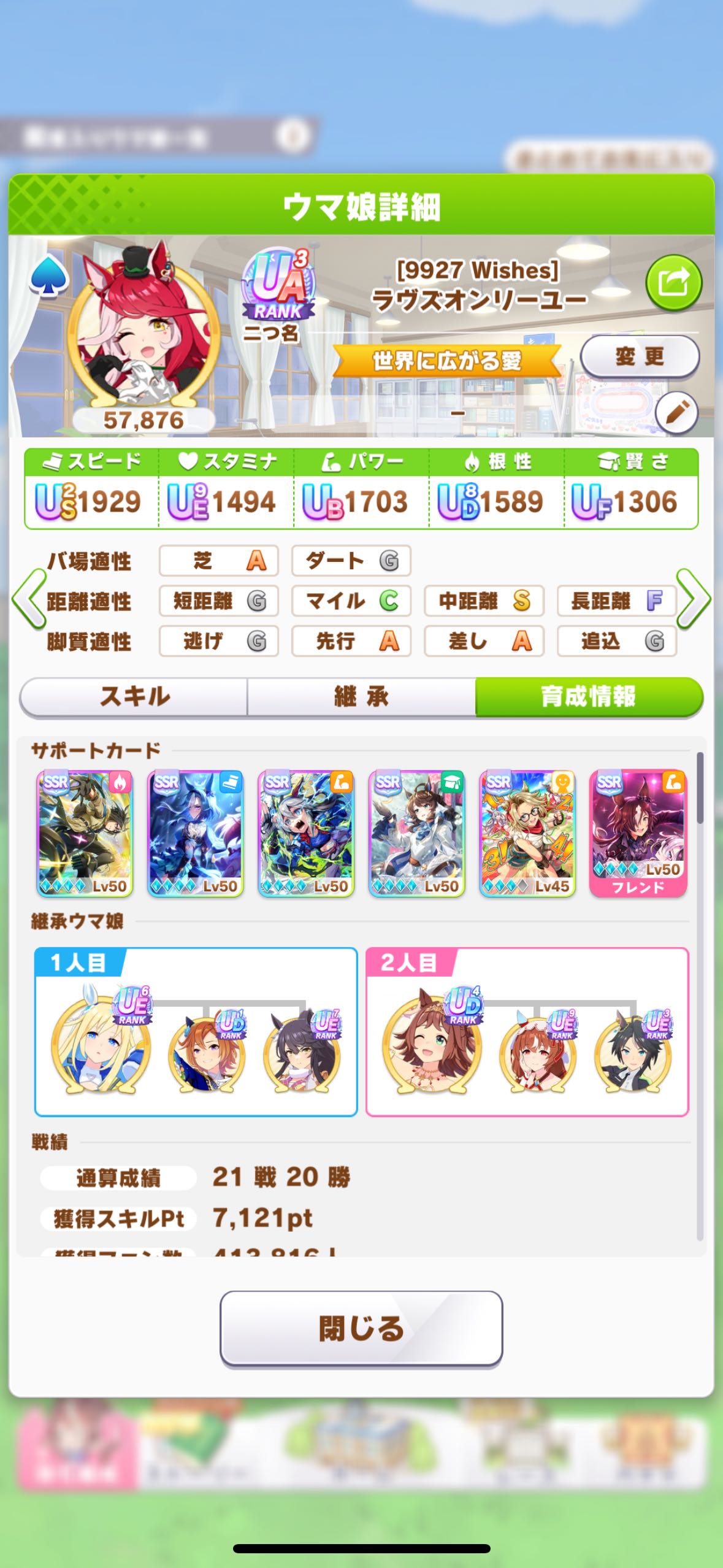
Task: Edit the memo with the pencil icon
Action: coord(676,413)
